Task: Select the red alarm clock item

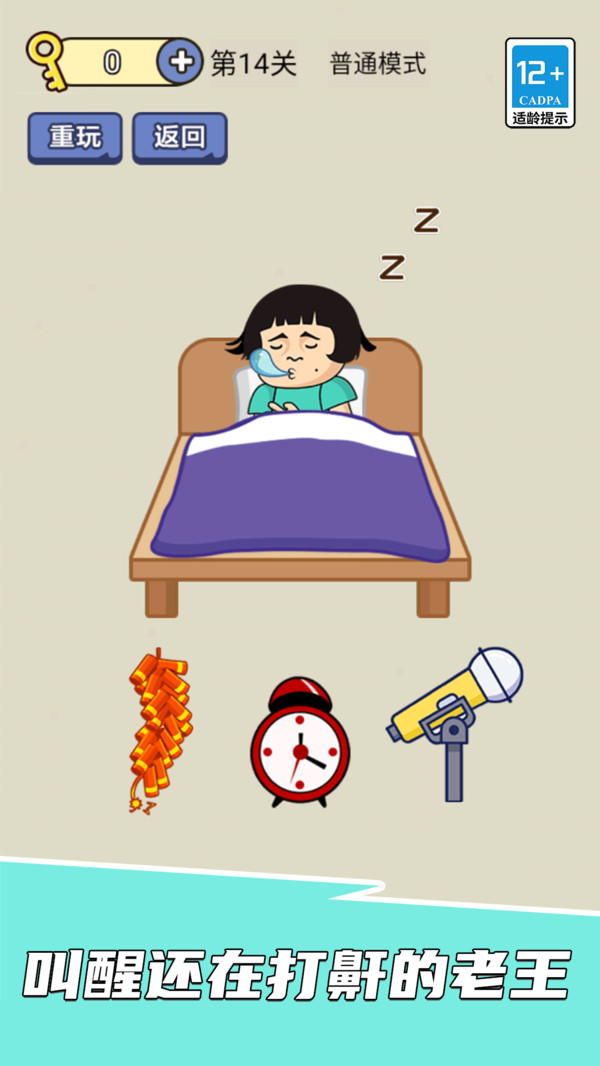Action: pyautogui.click(x=299, y=743)
